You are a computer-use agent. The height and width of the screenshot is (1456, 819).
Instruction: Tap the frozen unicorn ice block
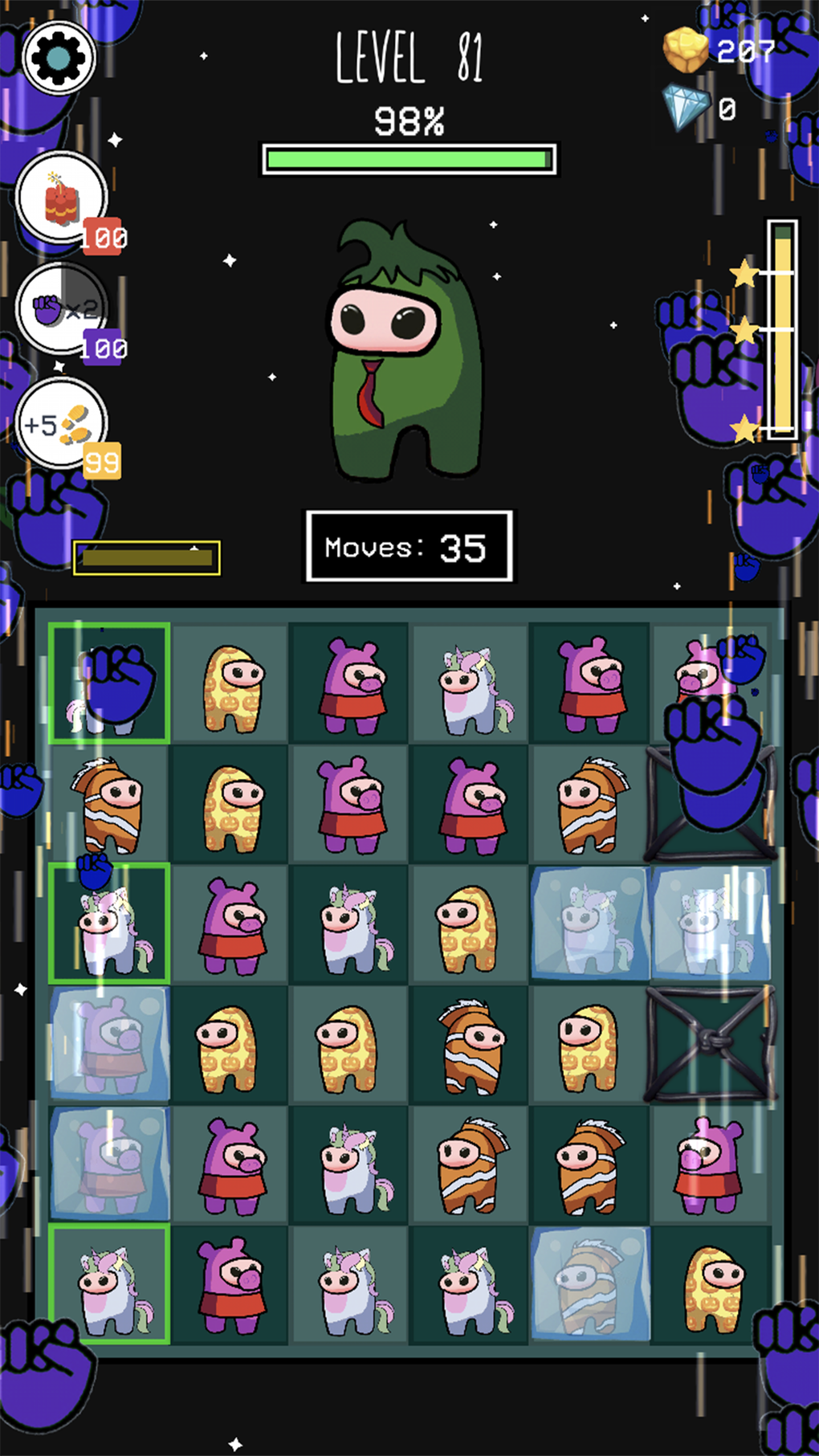click(x=590, y=924)
